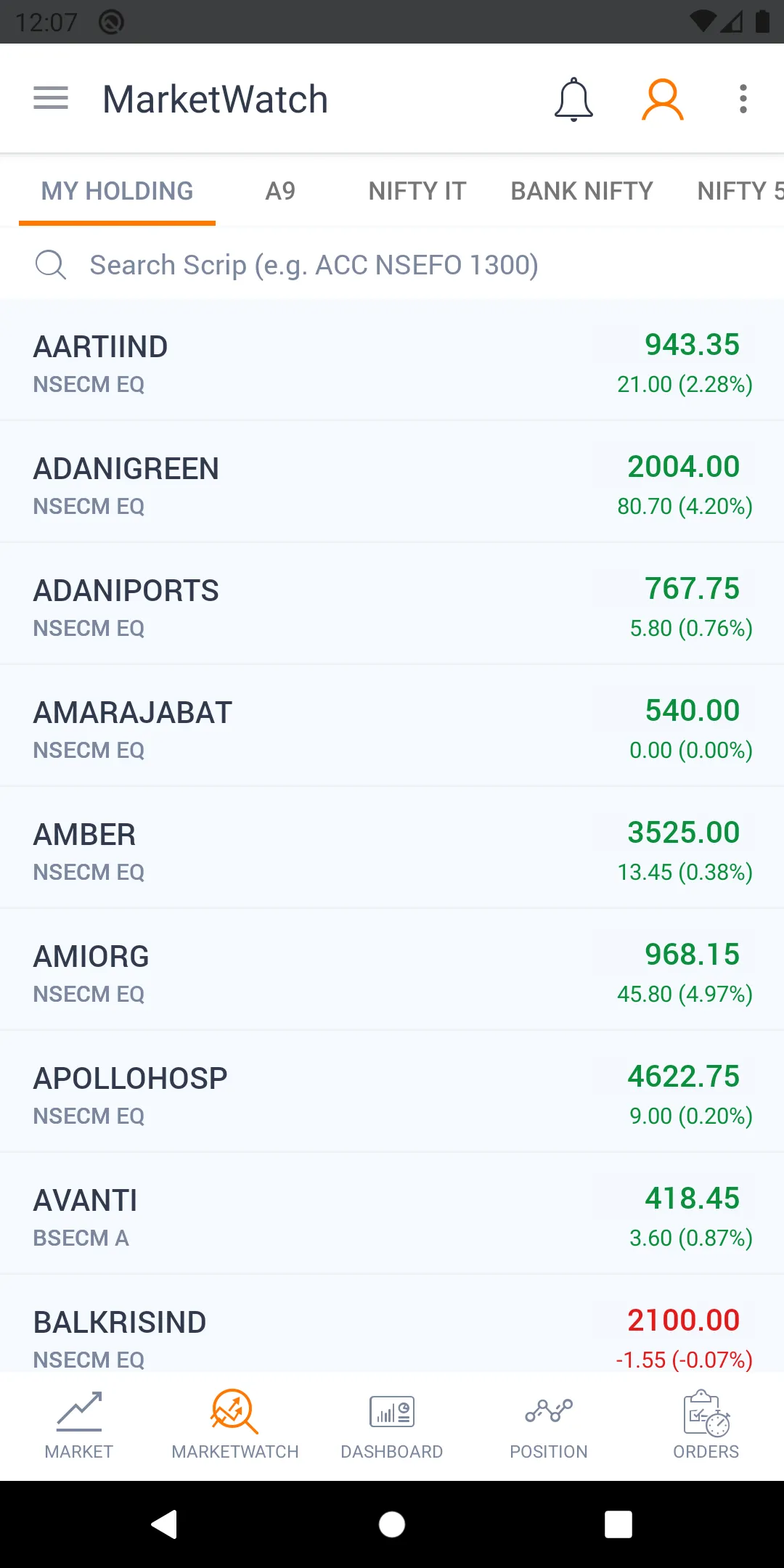Open the user profile icon
This screenshot has width=784, height=1568.
click(662, 99)
